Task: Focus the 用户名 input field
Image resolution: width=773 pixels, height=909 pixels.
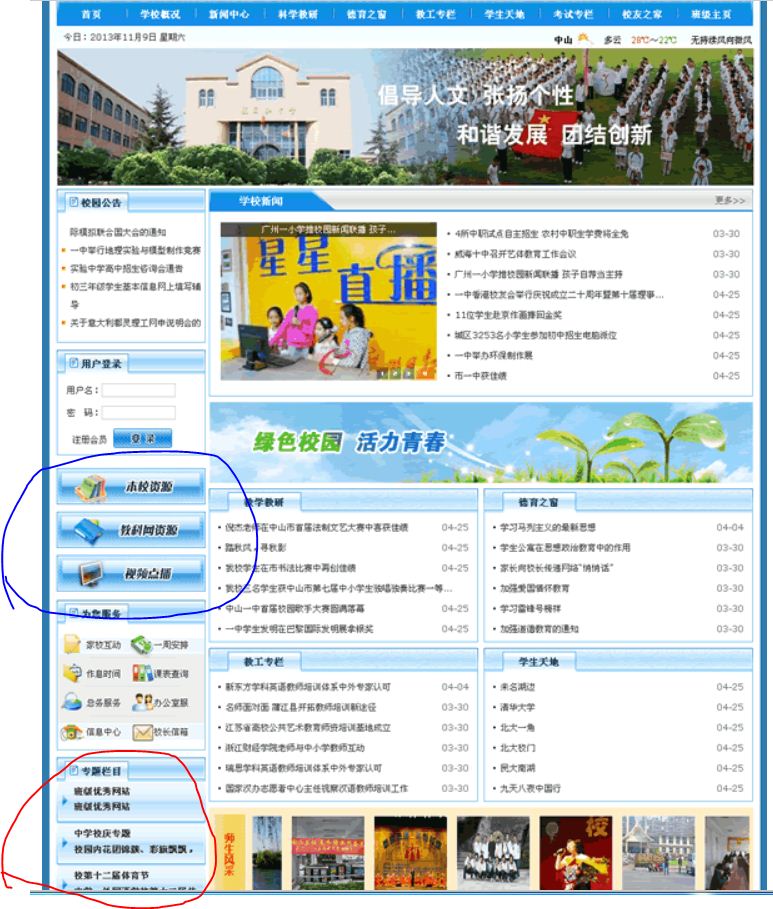Action: coord(138,390)
